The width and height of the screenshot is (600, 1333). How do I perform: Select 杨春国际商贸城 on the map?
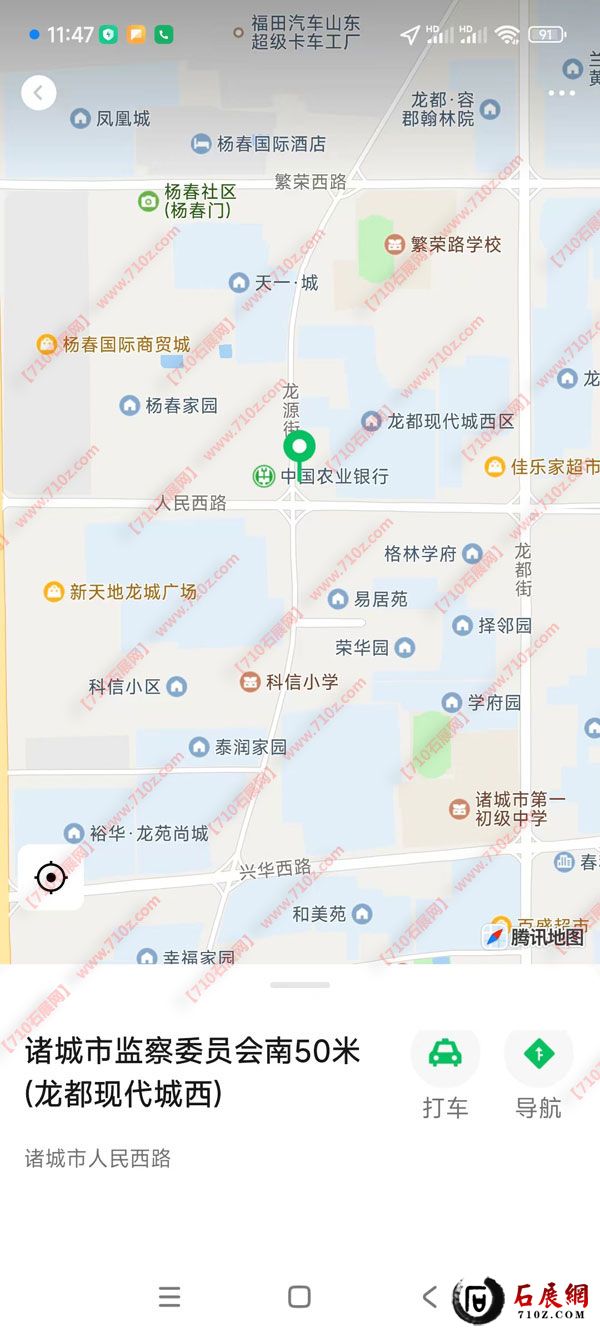click(113, 344)
